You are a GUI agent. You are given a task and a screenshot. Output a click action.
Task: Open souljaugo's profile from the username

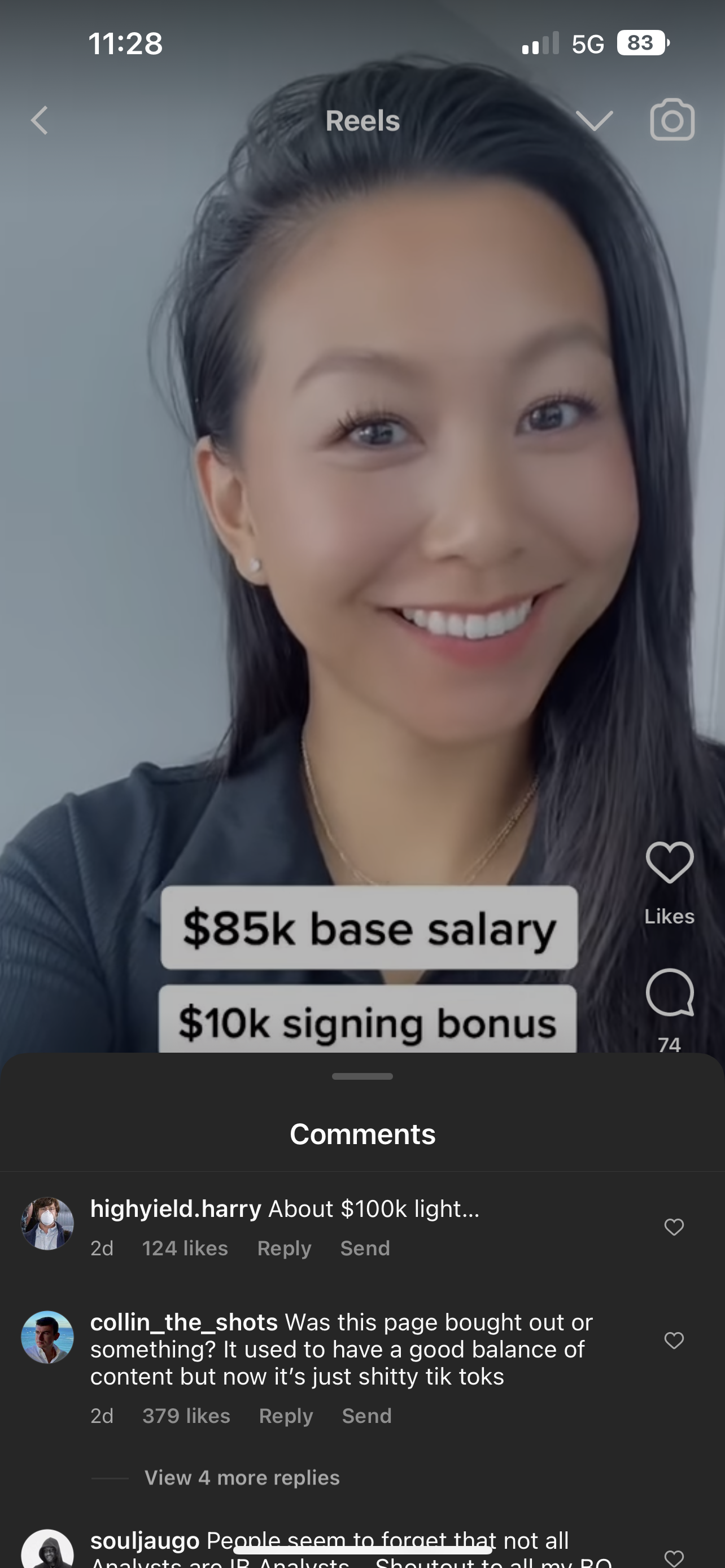[x=145, y=1540]
